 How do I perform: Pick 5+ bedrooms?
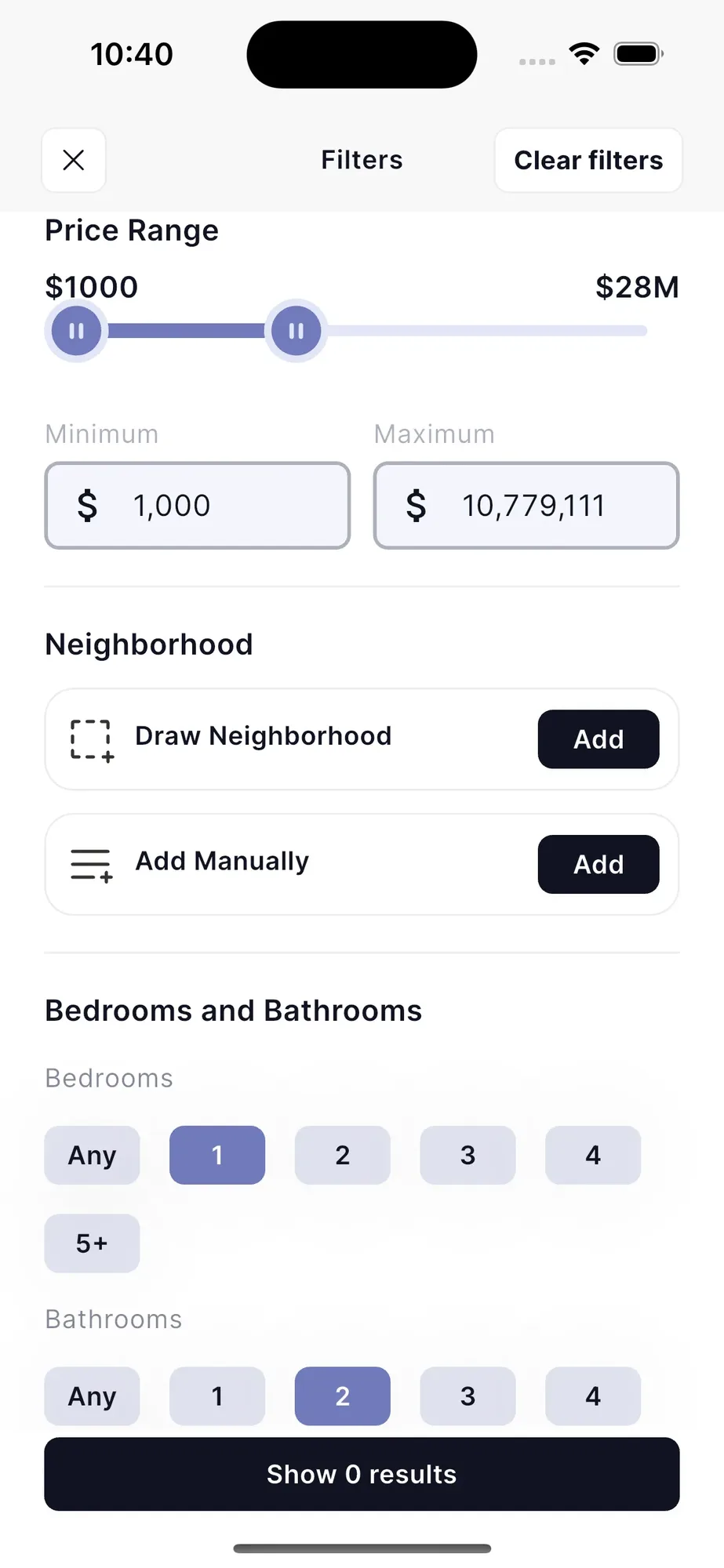92,1243
